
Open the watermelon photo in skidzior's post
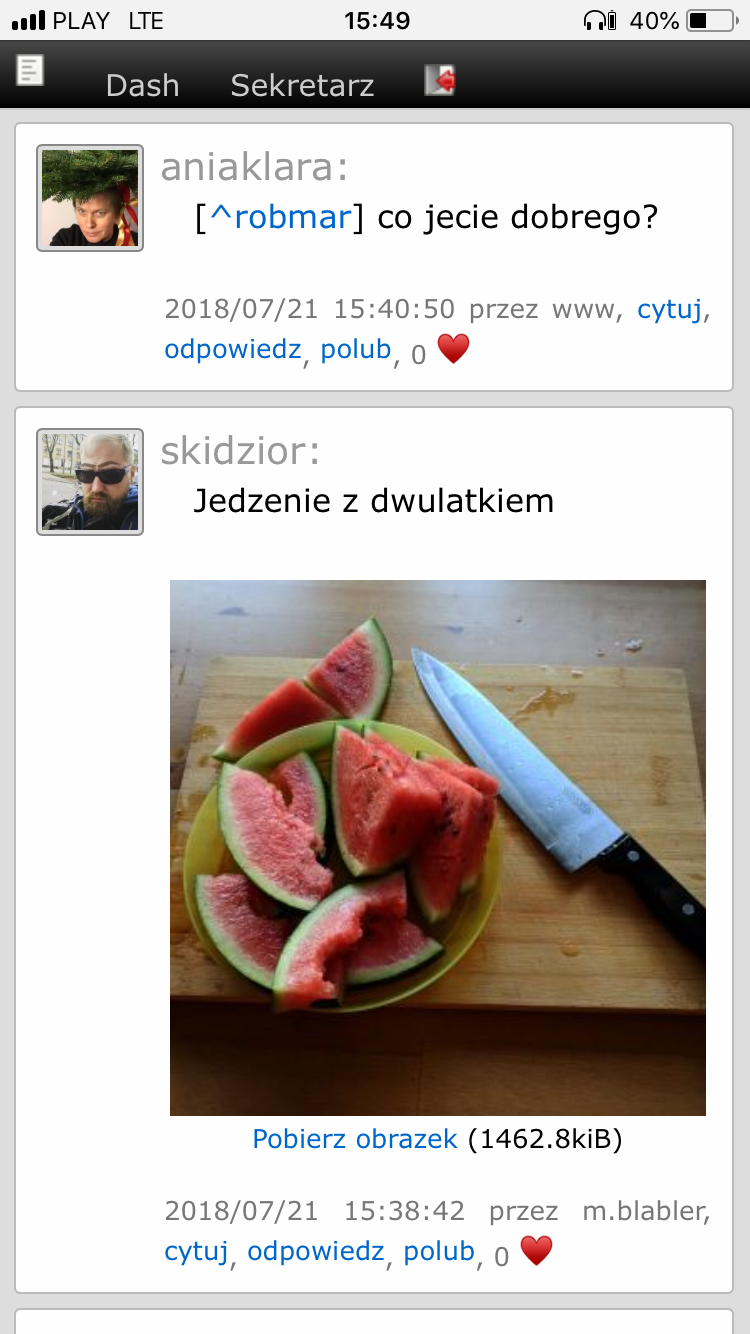tap(438, 847)
